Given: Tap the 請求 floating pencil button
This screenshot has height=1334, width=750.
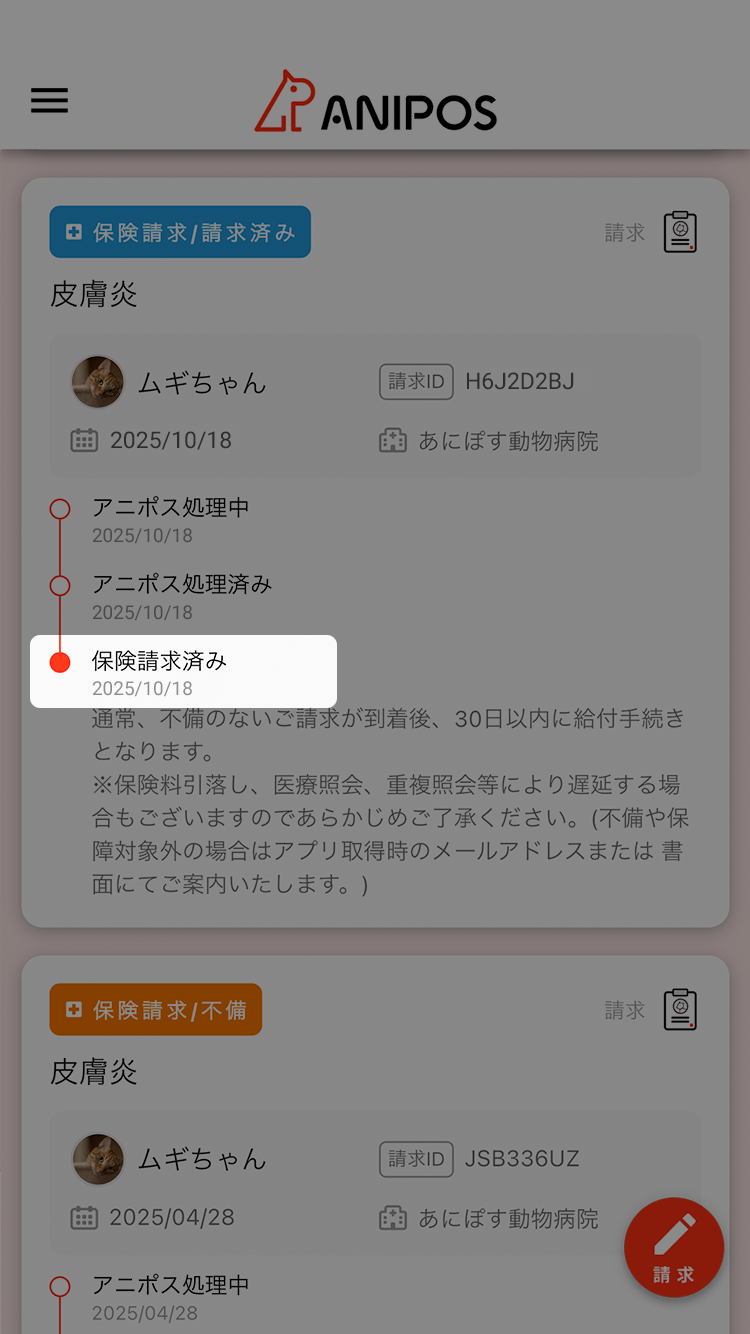Looking at the screenshot, I should point(674,1247).
